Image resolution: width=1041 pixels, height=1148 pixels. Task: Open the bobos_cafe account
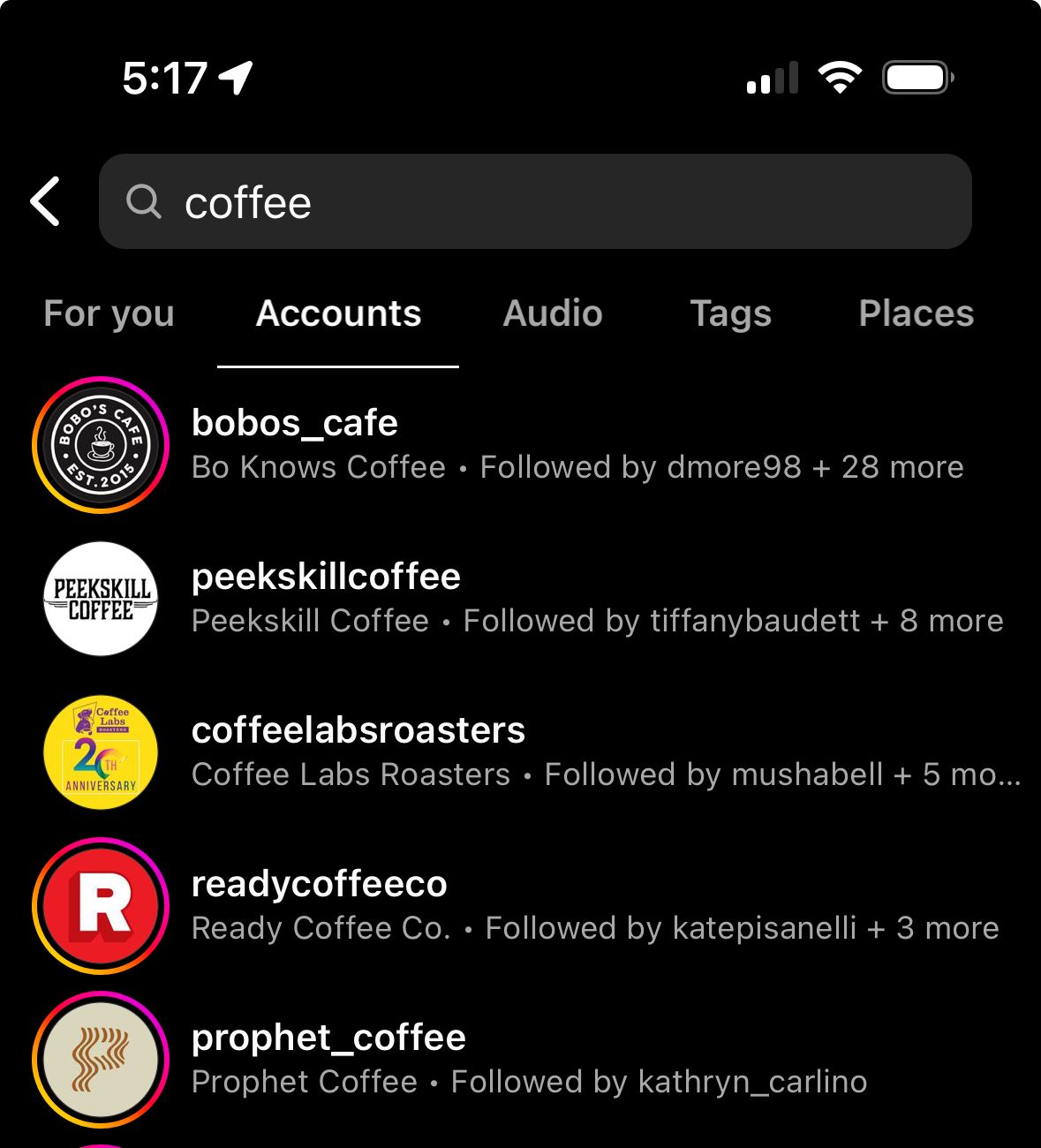295,424
